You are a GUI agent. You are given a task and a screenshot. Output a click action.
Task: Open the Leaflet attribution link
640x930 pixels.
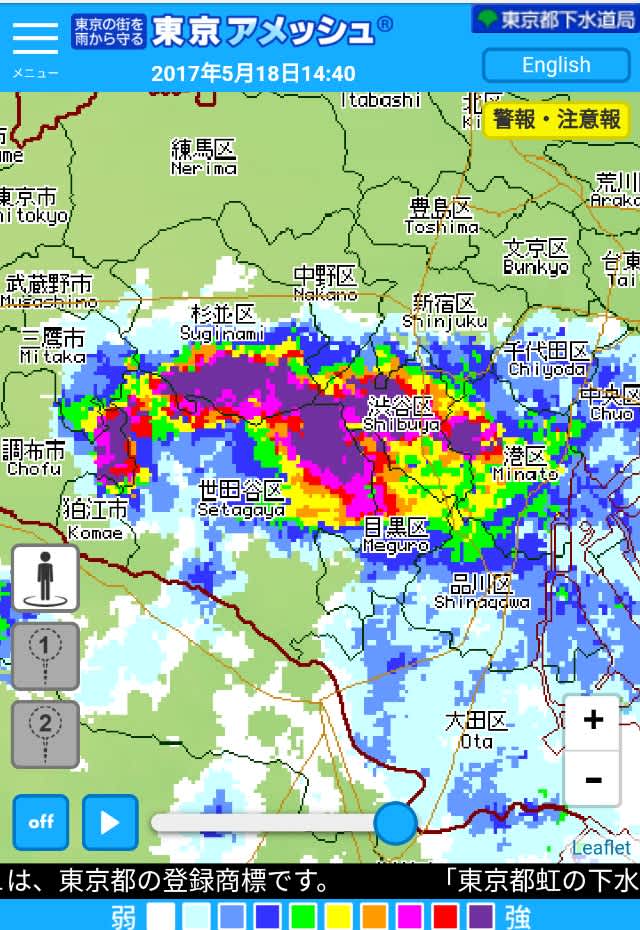[x=601, y=848]
